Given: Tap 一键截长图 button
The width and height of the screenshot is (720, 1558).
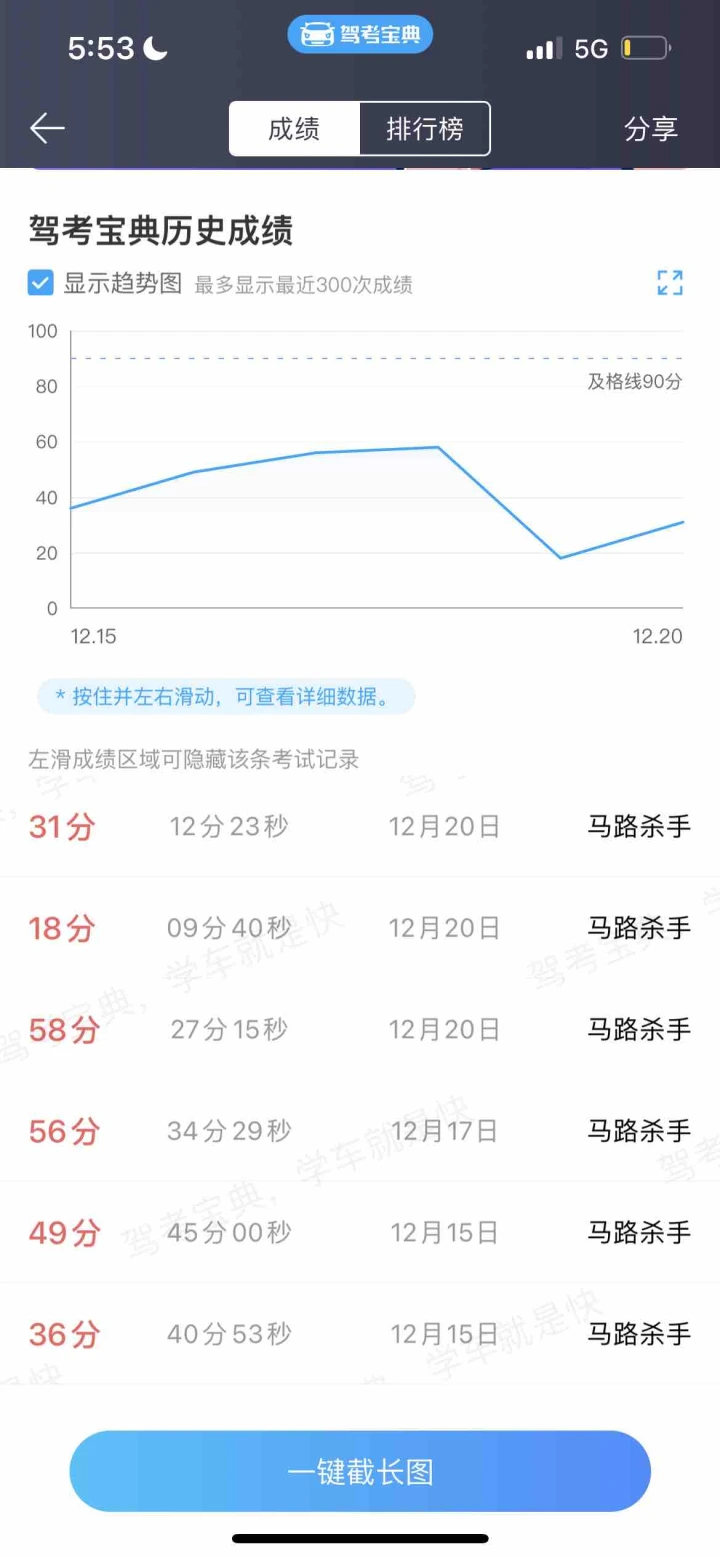Looking at the screenshot, I should [360, 1471].
